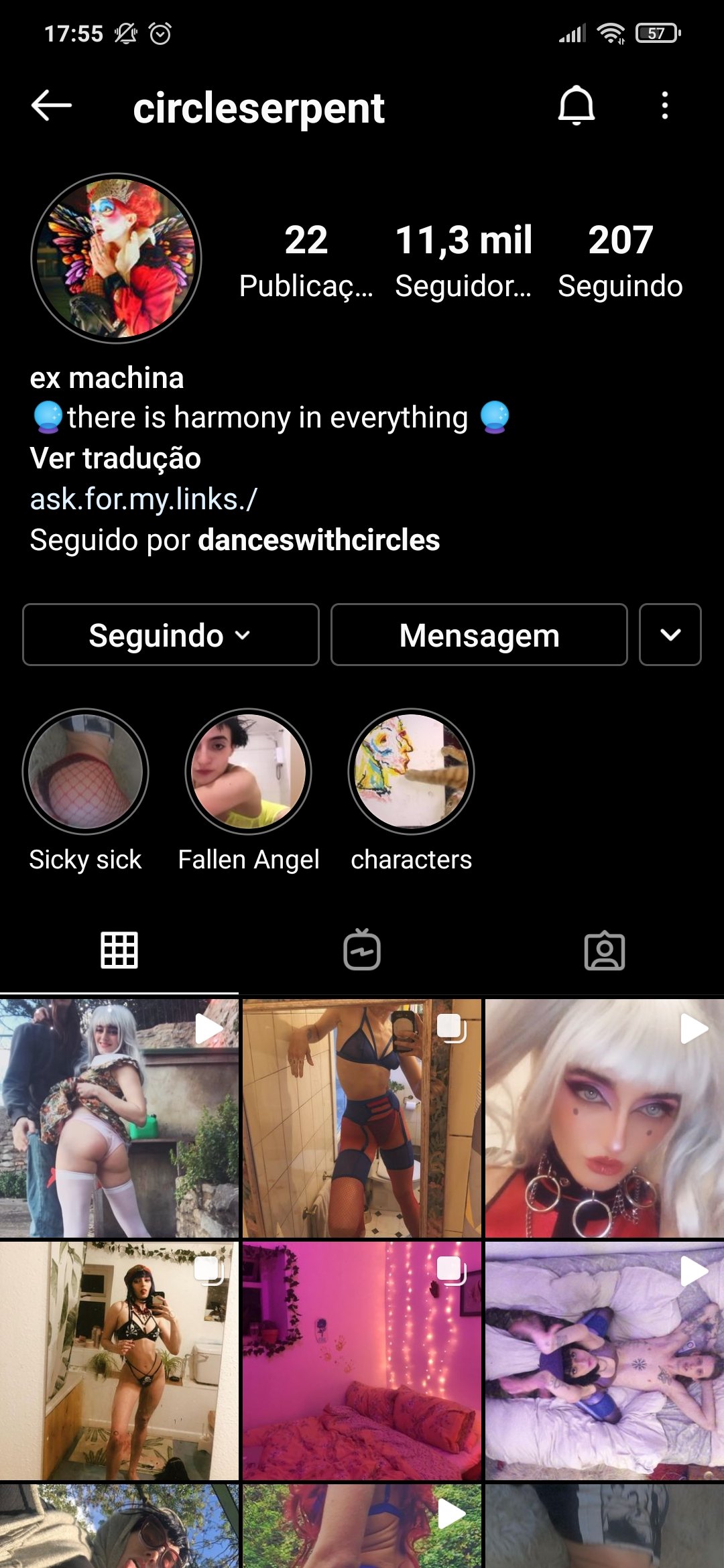This screenshot has width=724, height=1568.
Task: Switch to the tagged photos tab
Action: [x=605, y=950]
